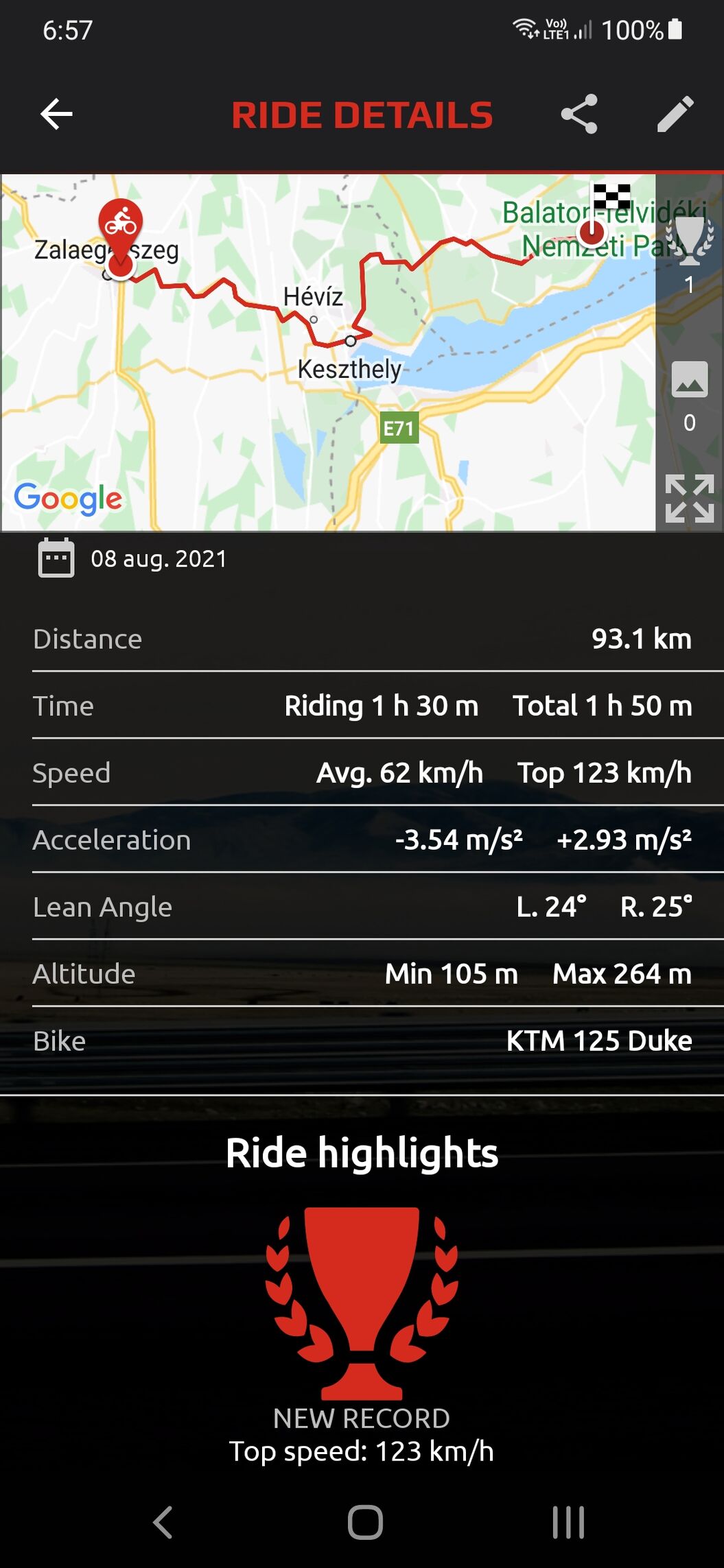Go back from Ride Details
Viewport: 724px width, 1568px height.
(x=56, y=114)
